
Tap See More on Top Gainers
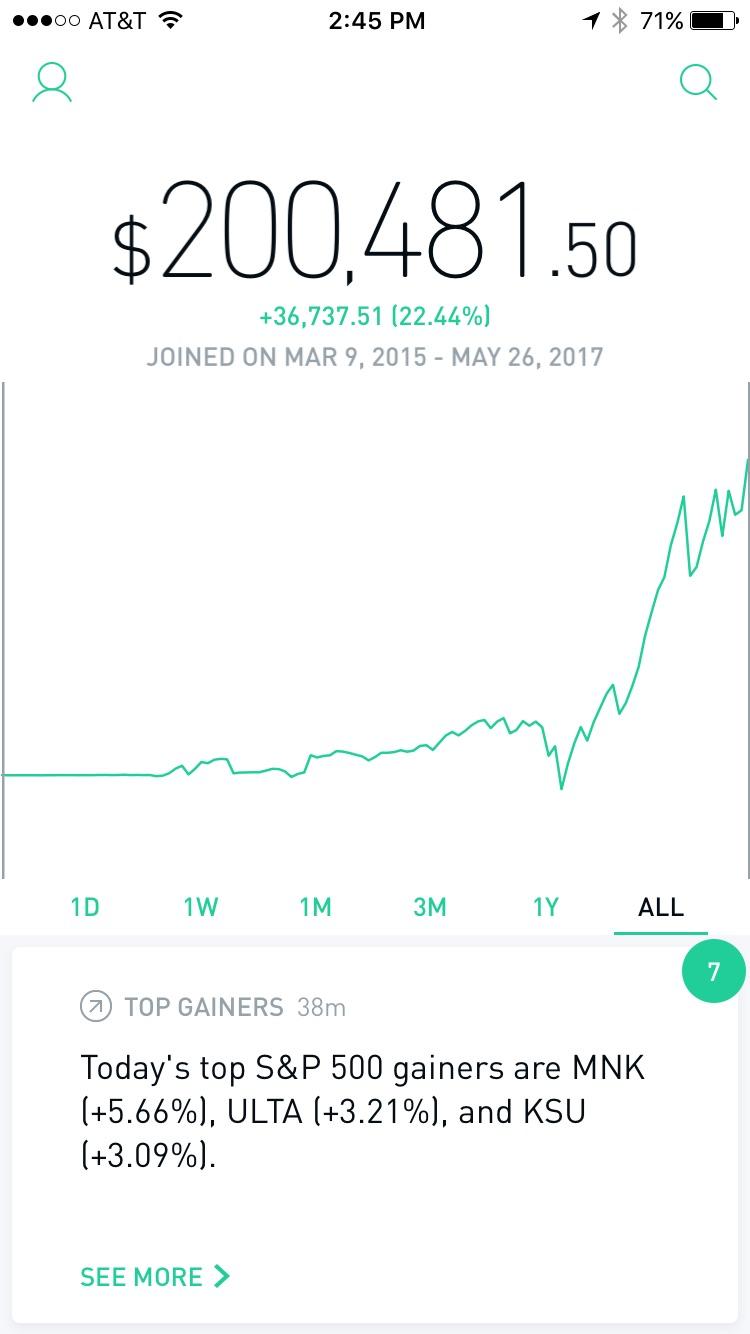(x=155, y=1277)
